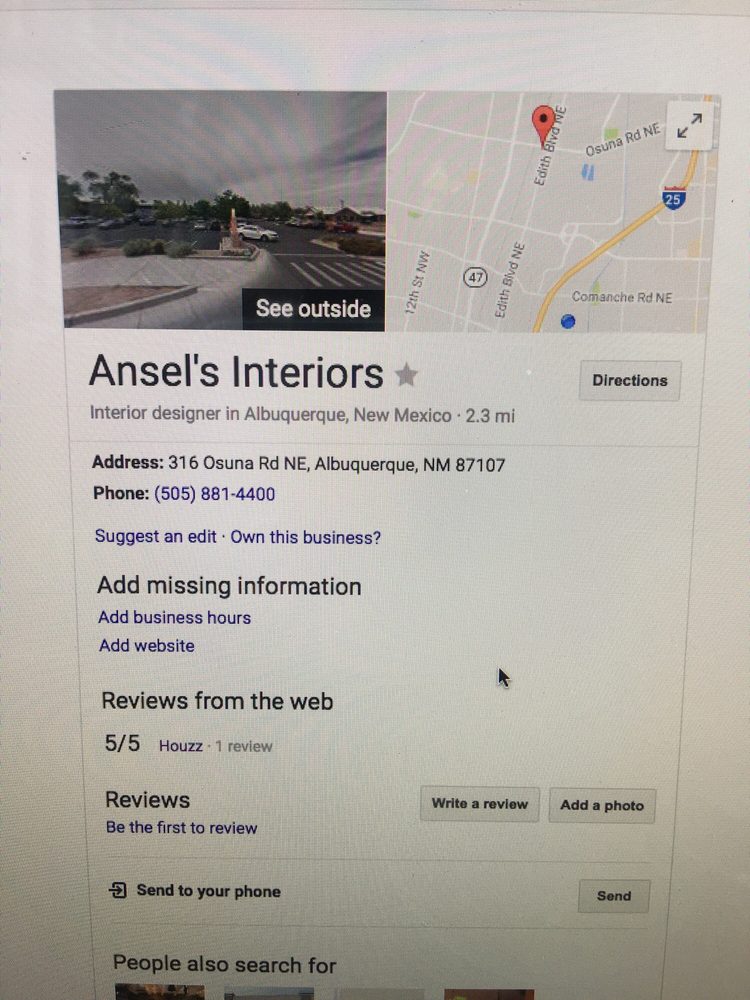
Task: Click the I-25 highway shield on the map
Action: [672, 198]
